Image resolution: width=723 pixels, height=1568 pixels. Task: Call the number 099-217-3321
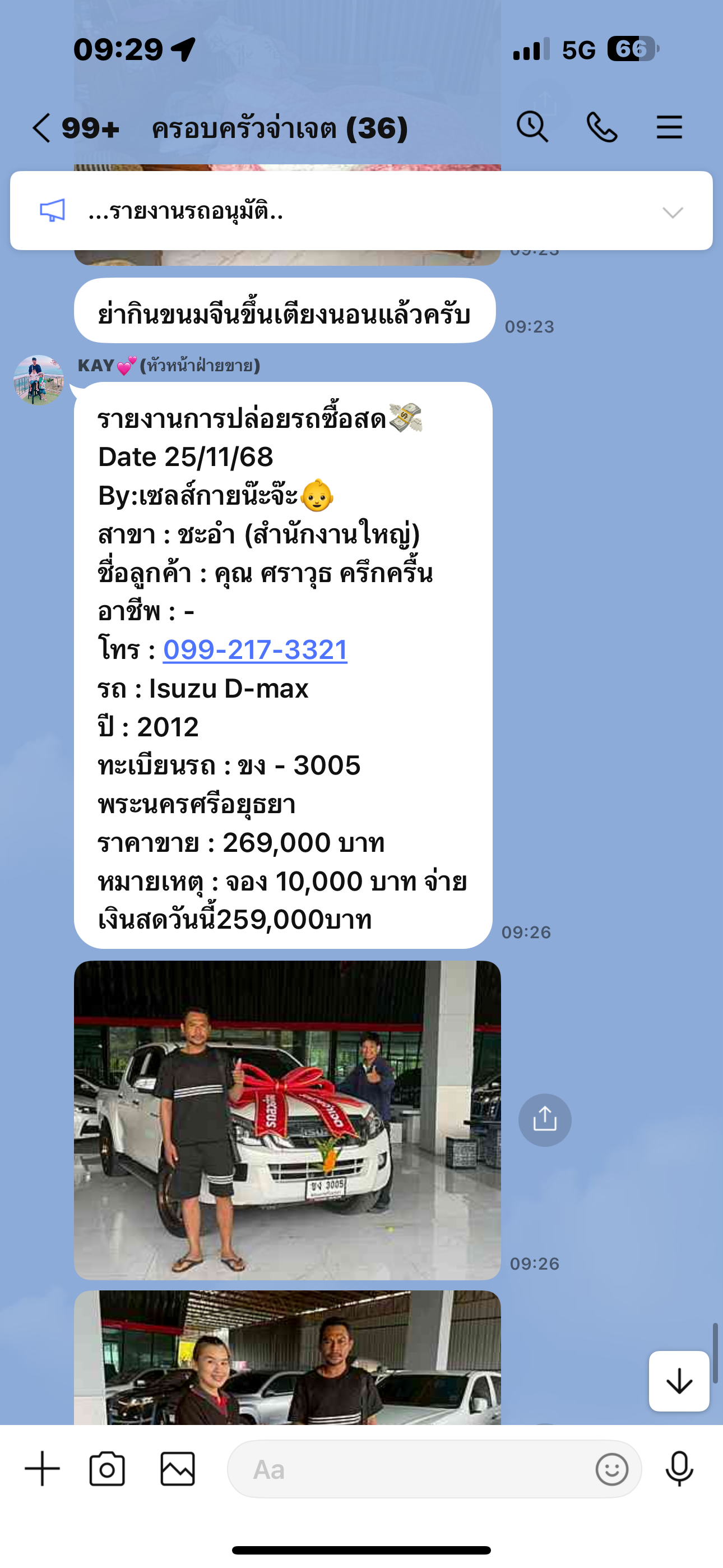[x=255, y=649]
